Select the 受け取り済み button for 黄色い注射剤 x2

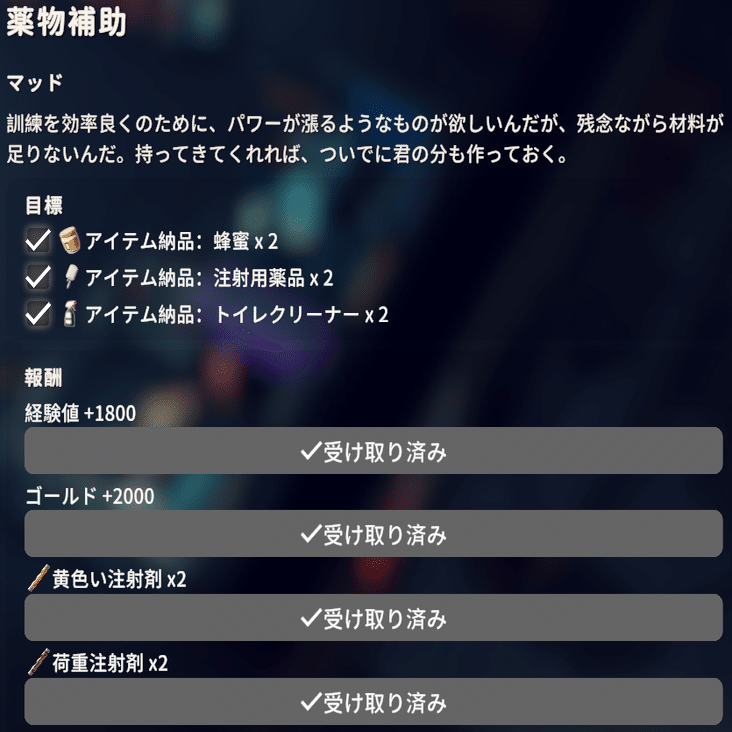[373, 618]
